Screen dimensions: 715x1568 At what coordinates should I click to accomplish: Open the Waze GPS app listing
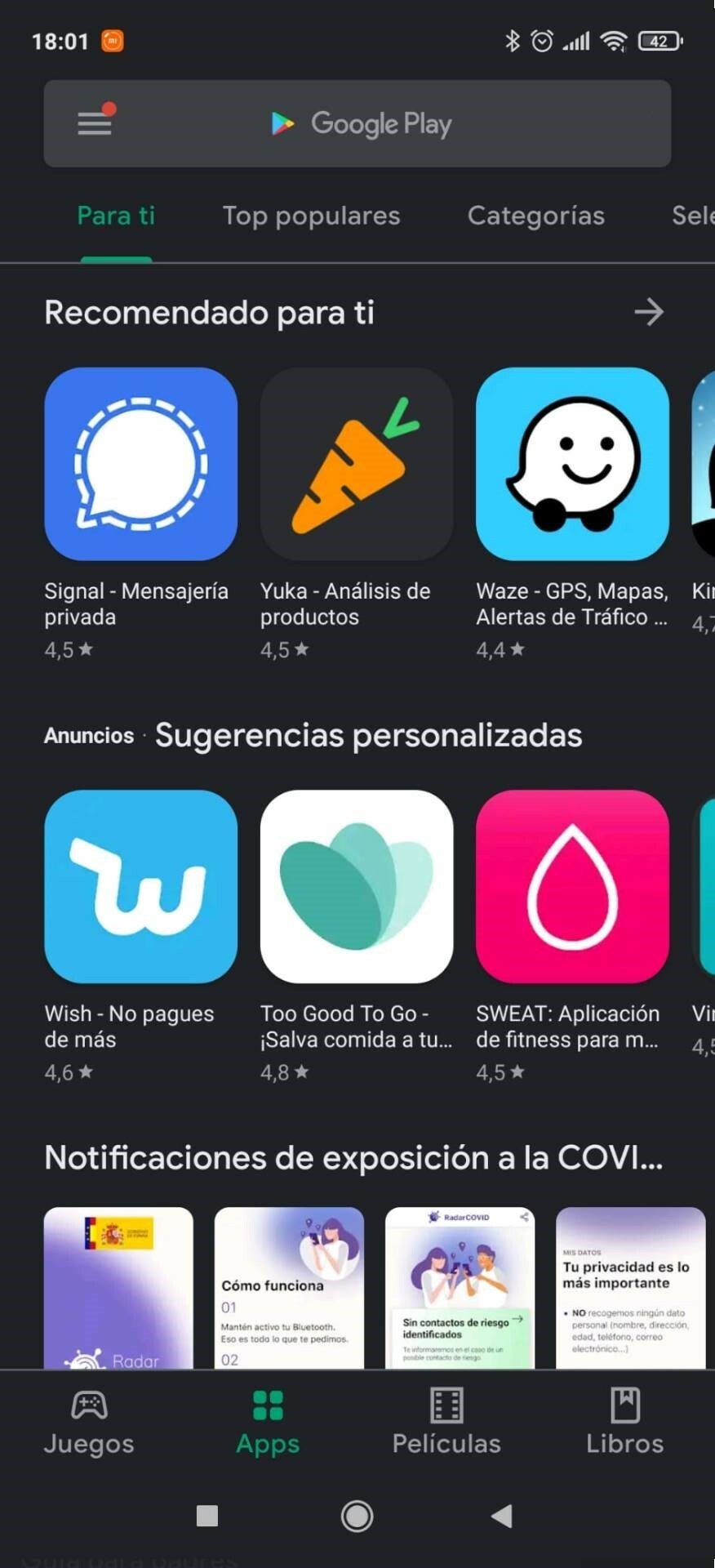[x=572, y=464]
